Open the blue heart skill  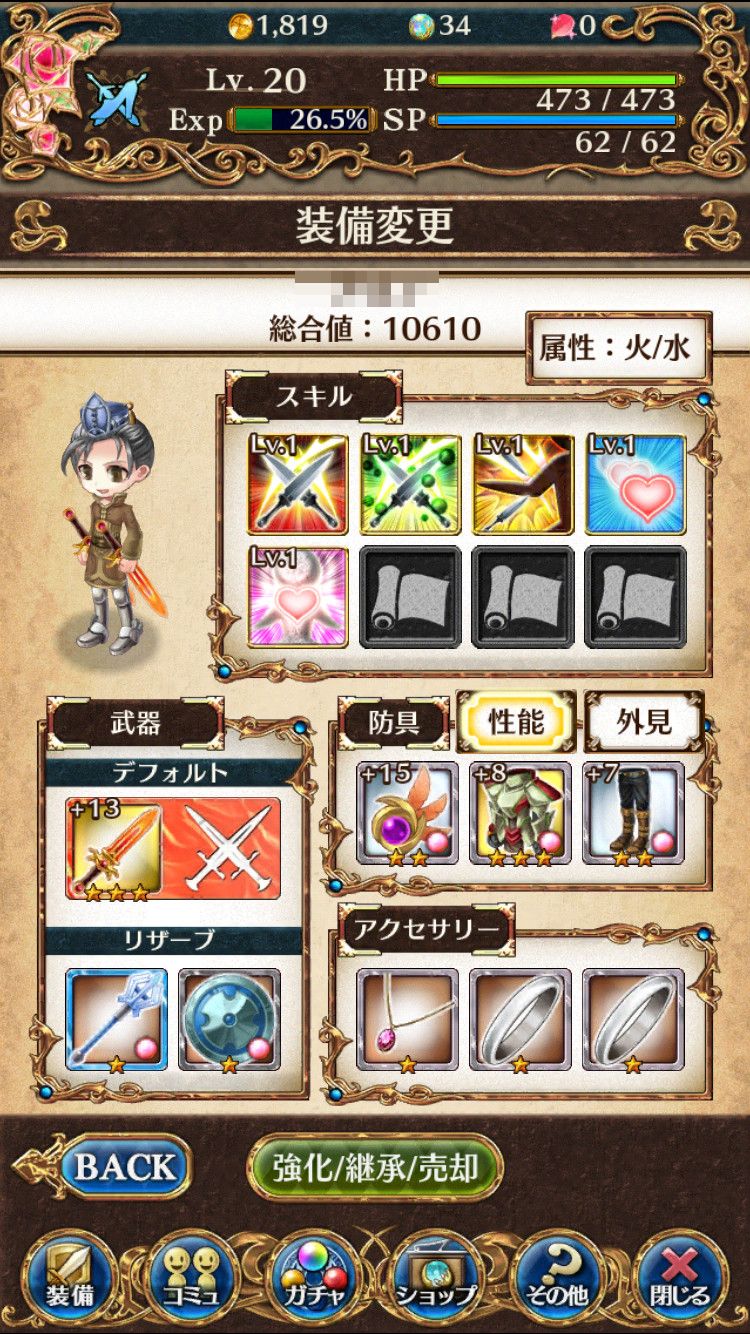pyautogui.click(x=635, y=484)
